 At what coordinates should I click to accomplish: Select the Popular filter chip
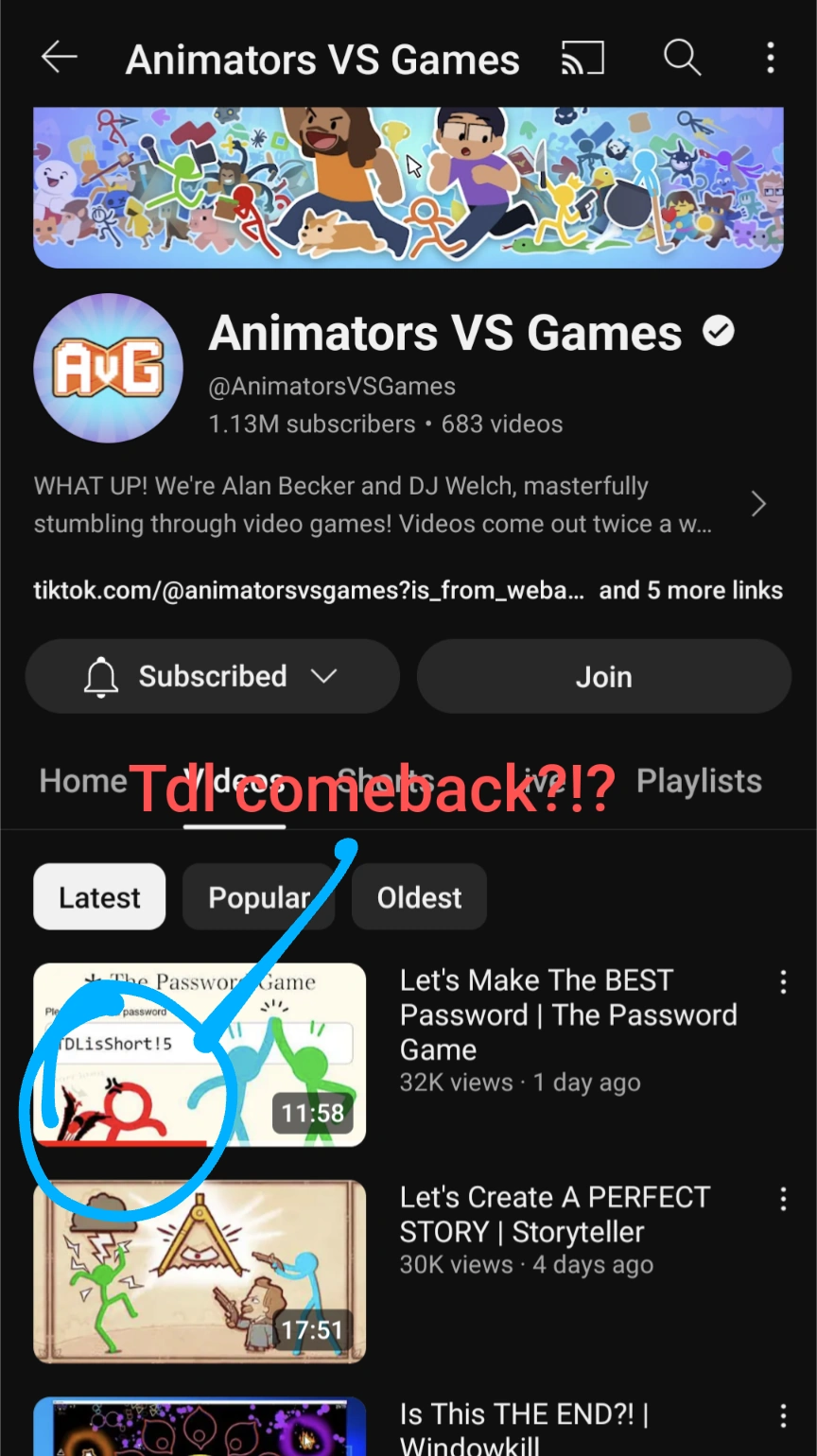pos(258,896)
